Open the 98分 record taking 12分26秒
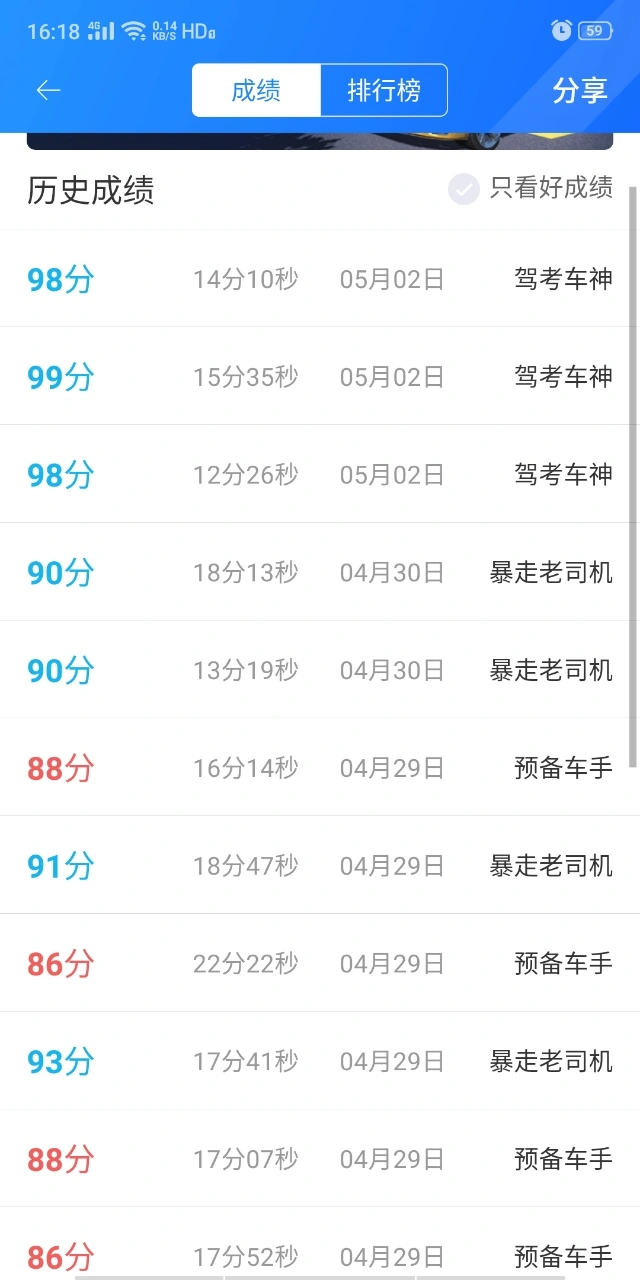 click(x=320, y=474)
